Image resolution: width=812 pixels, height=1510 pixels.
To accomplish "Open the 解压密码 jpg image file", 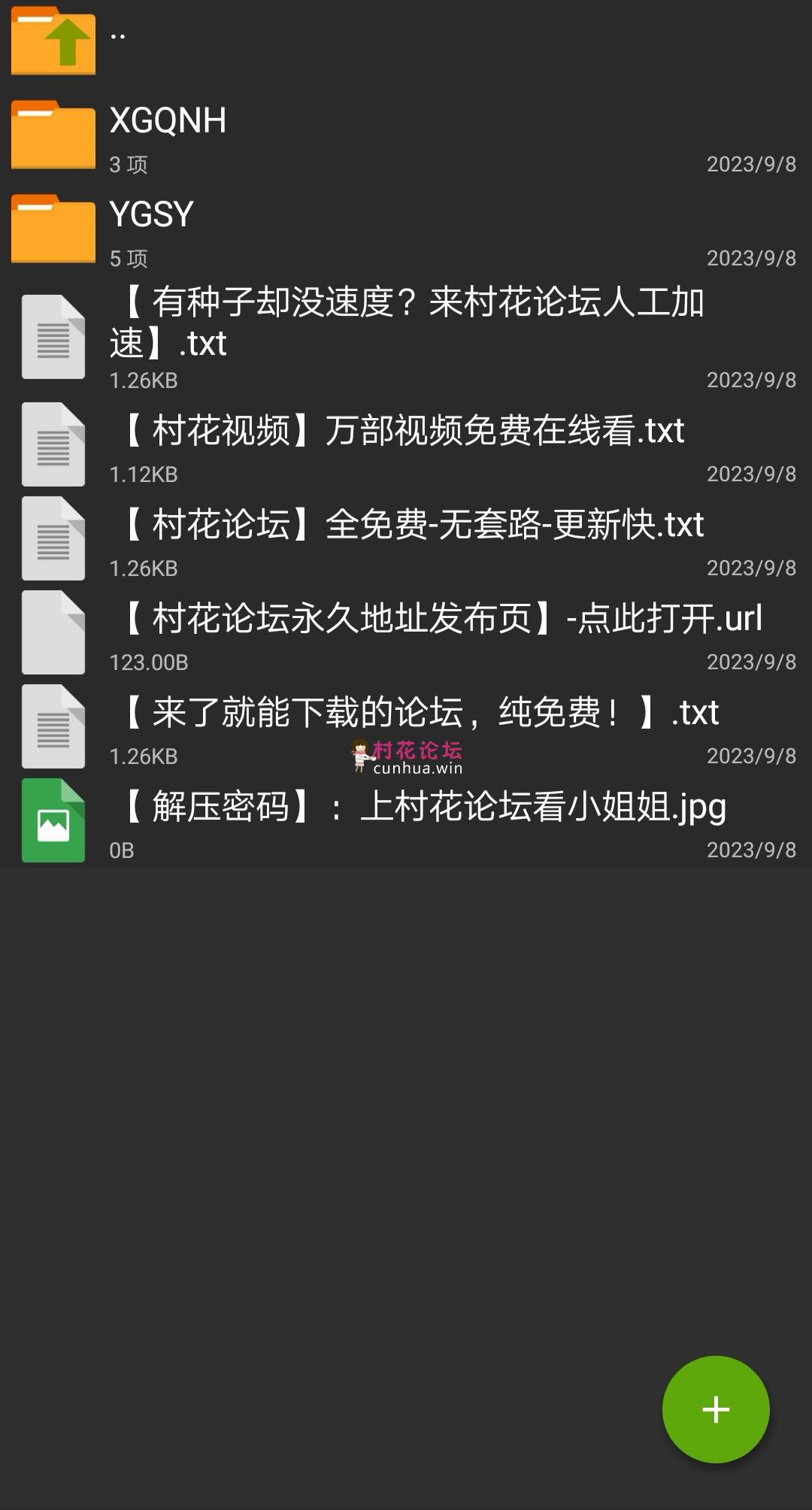I will [406, 820].
